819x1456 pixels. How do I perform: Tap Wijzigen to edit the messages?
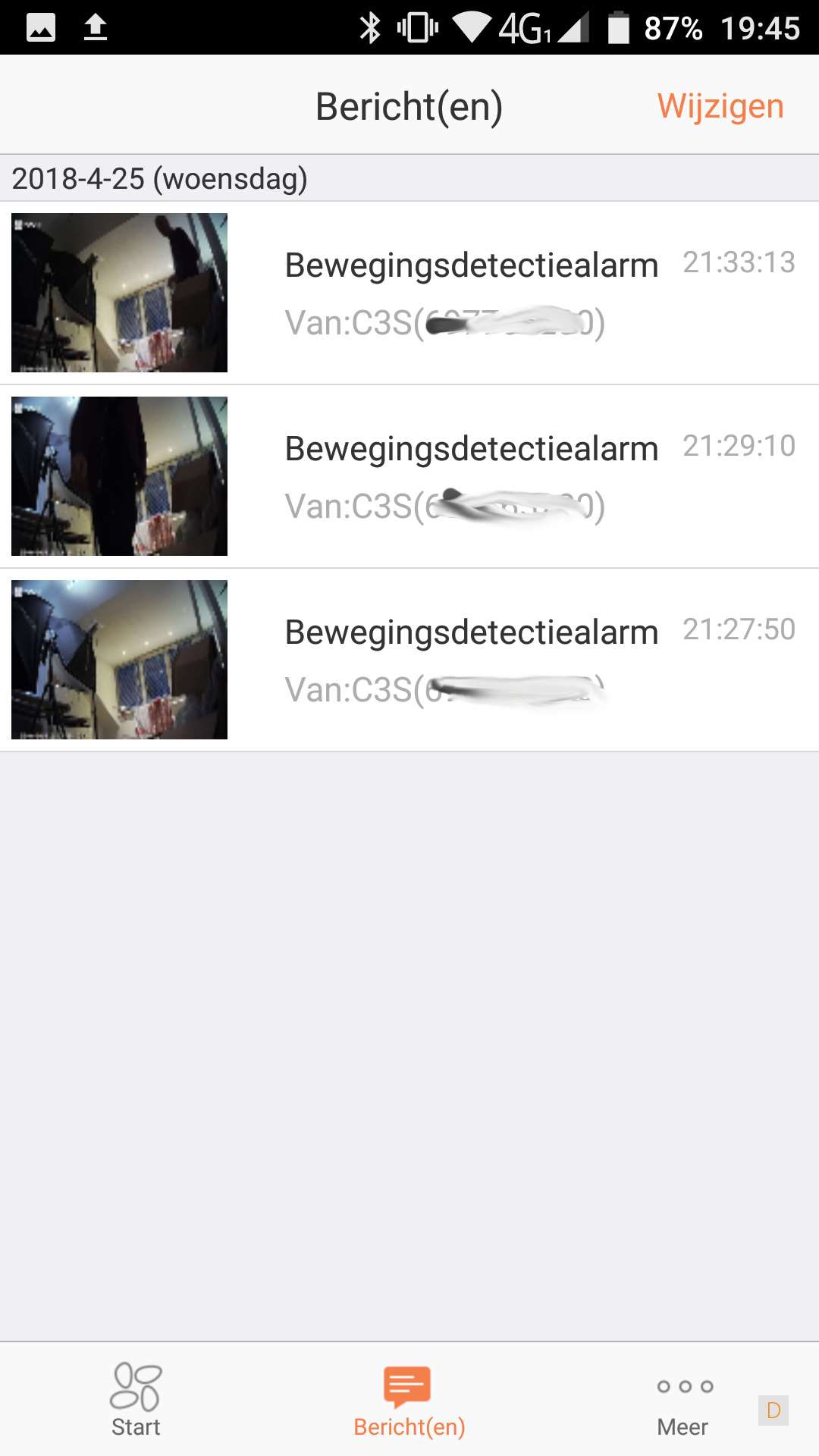[x=720, y=106]
